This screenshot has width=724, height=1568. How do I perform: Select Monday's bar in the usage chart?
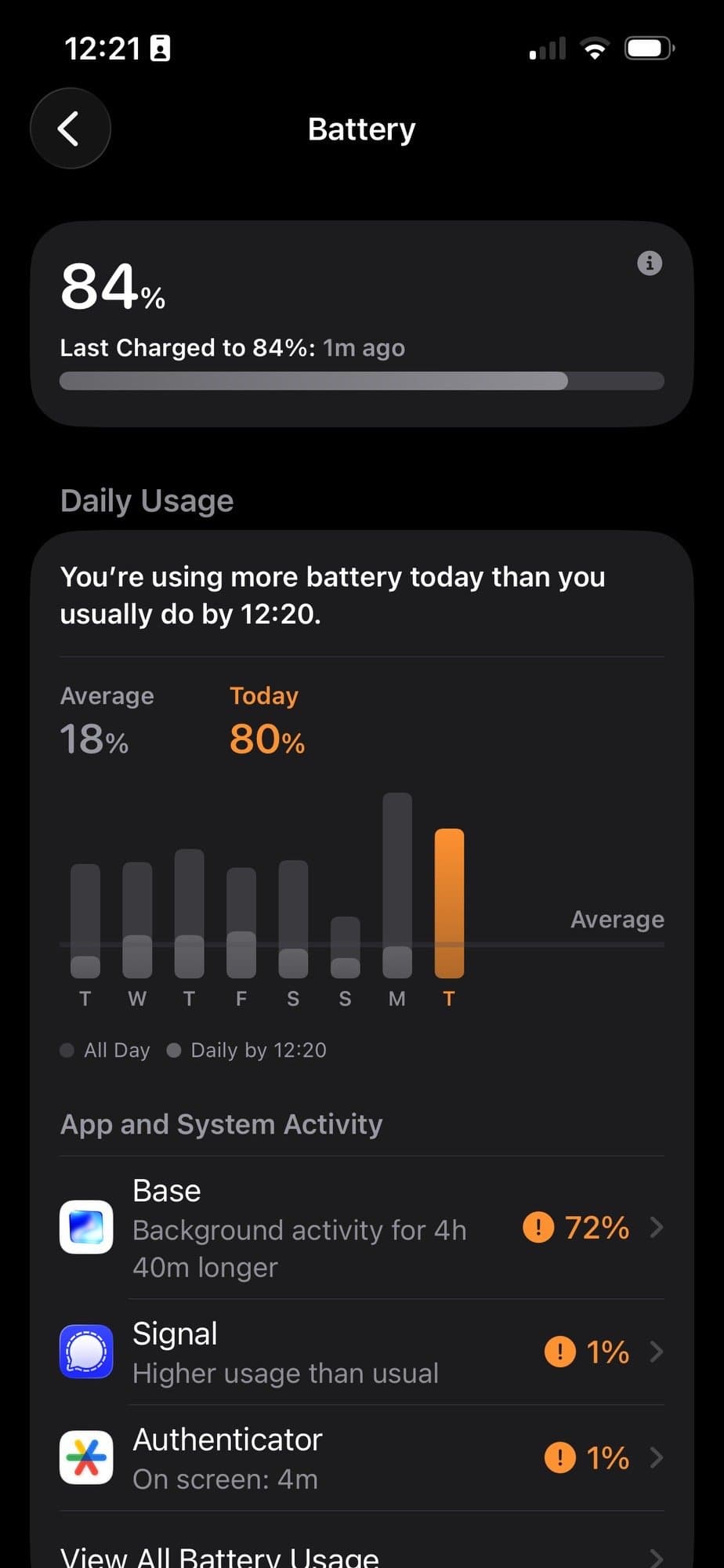pyautogui.click(x=397, y=886)
